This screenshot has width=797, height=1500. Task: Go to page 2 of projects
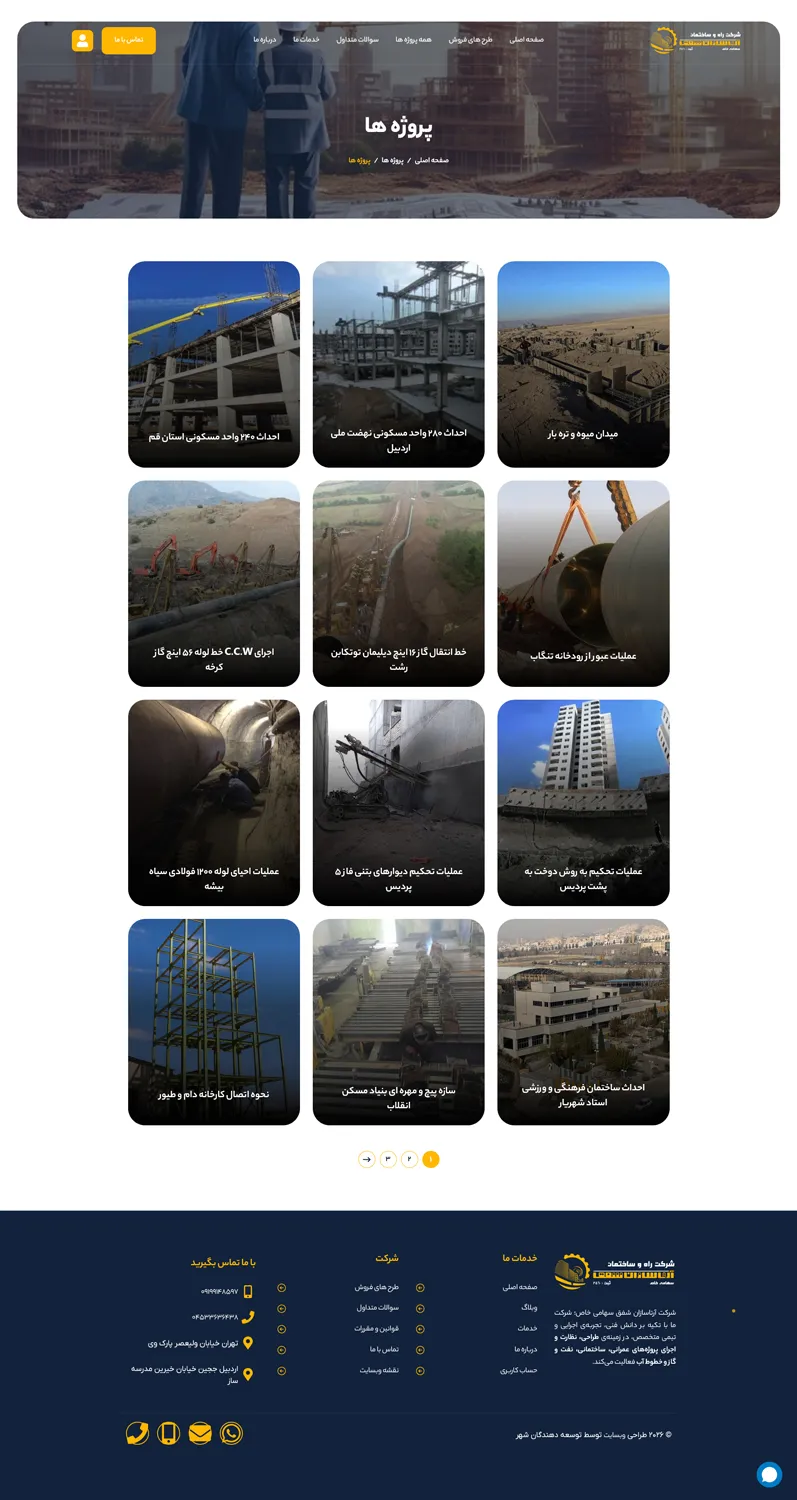click(x=409, y=1159)
